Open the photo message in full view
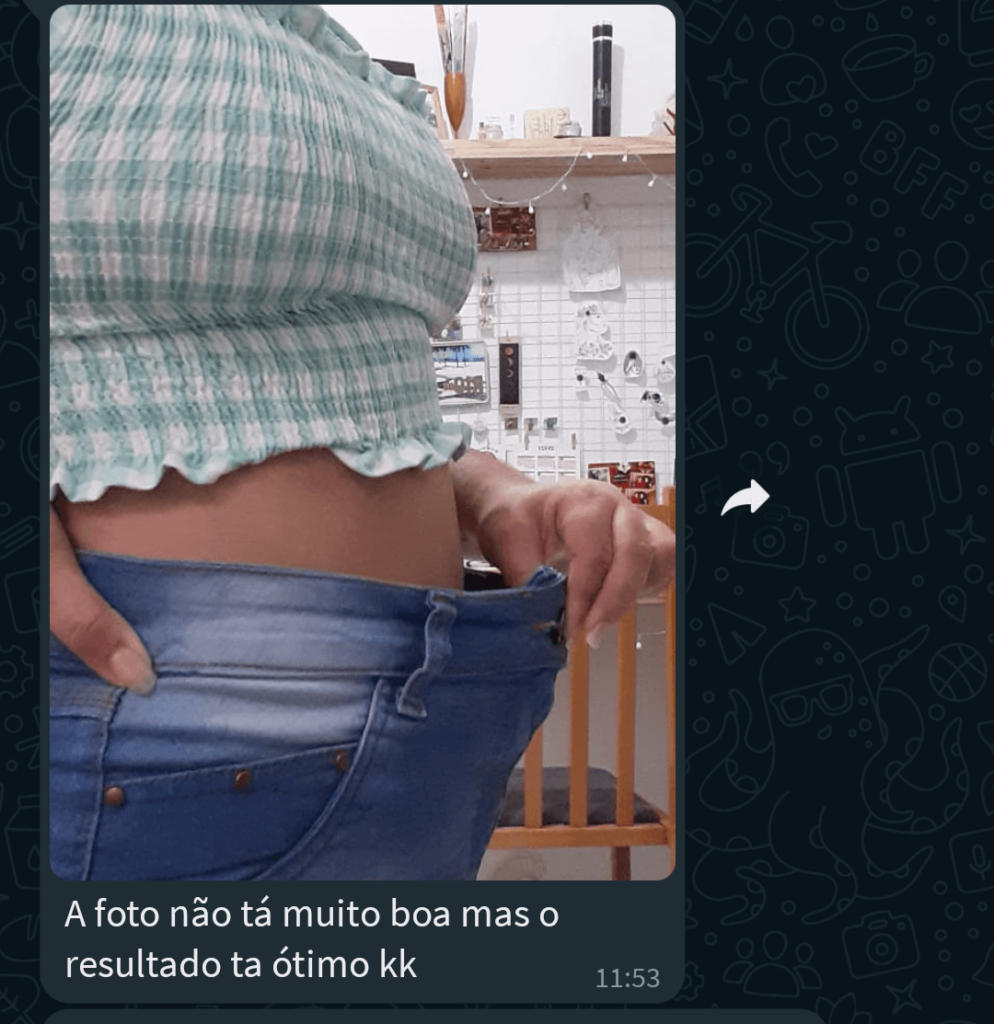994x1024 pixels. click(x=362, y=442)
